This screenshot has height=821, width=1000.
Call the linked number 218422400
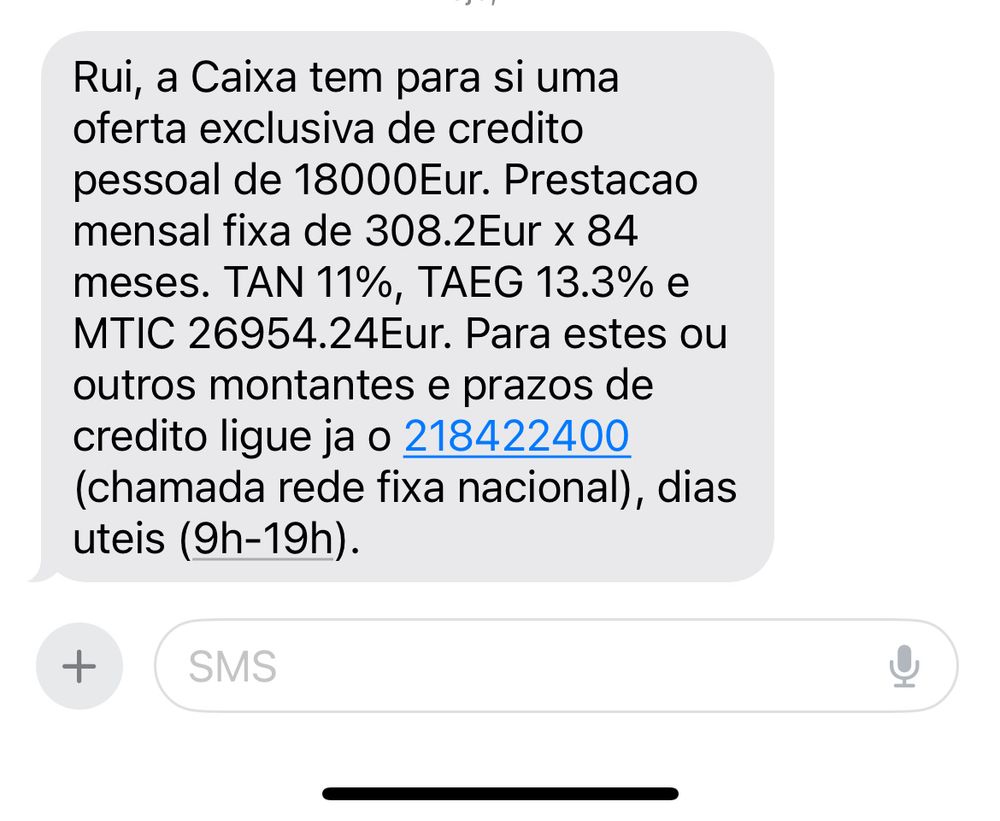pyautogui.click(x=516, y=437)
